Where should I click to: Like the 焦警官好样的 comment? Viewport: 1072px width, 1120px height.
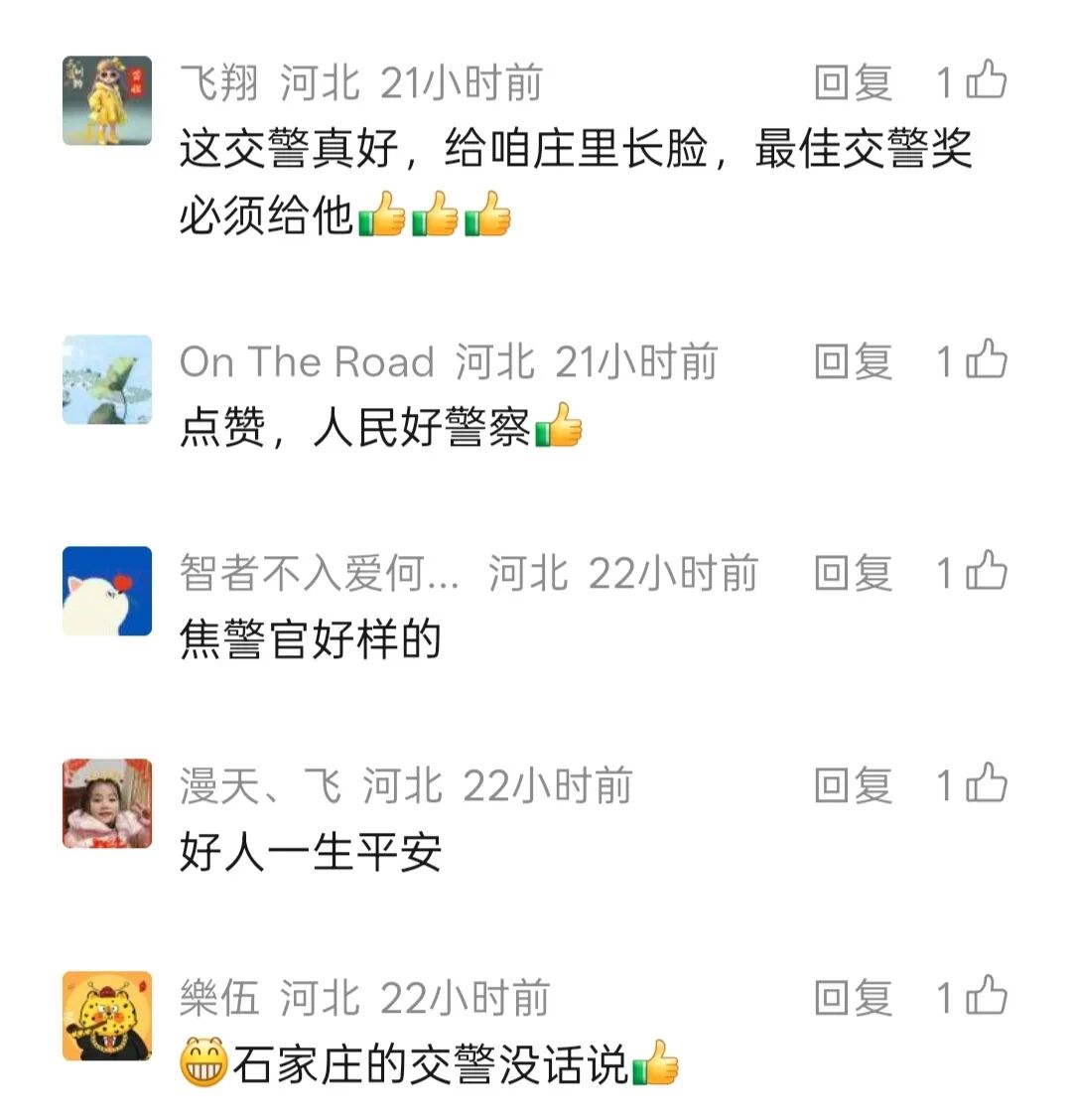click(986, 571)
